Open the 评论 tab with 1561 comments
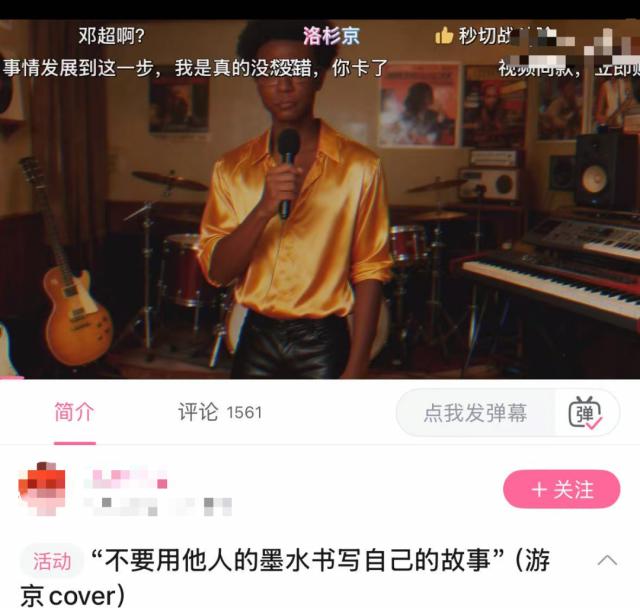The height and width of the screenshot is (608, 640). click(x=219, y=412)
